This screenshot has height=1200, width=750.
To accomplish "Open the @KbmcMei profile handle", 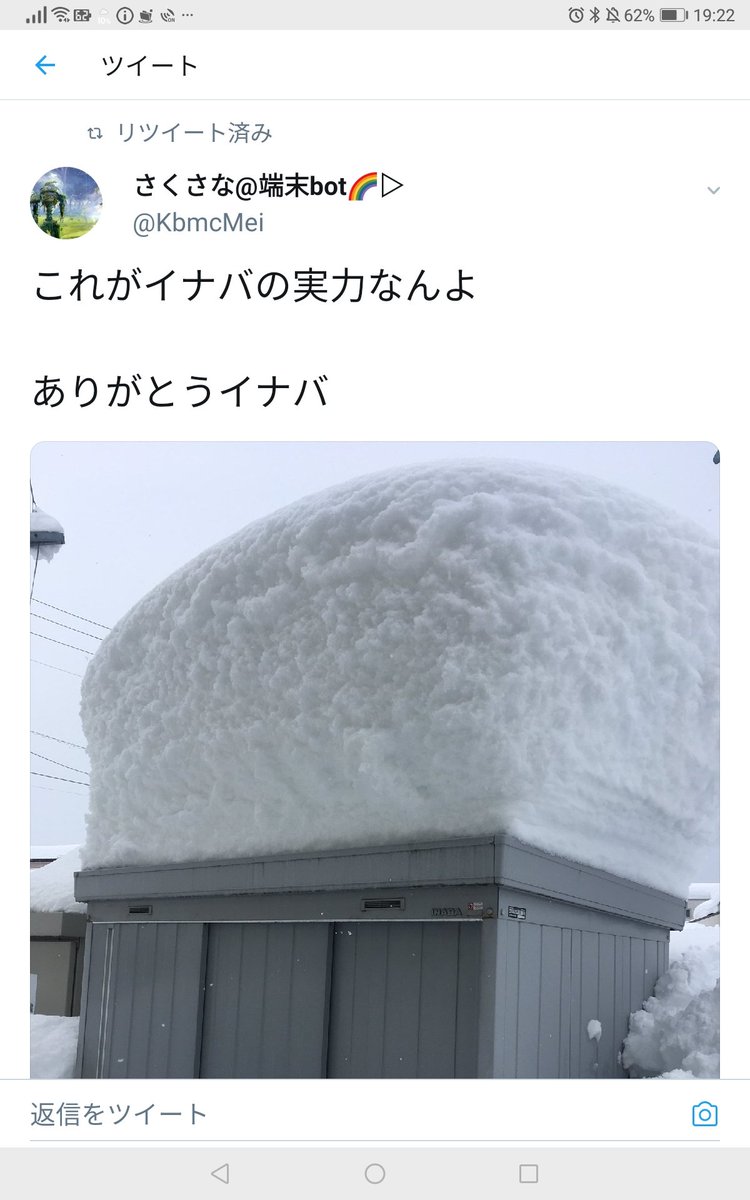I will pyautogui.click(x=198, y=222).
